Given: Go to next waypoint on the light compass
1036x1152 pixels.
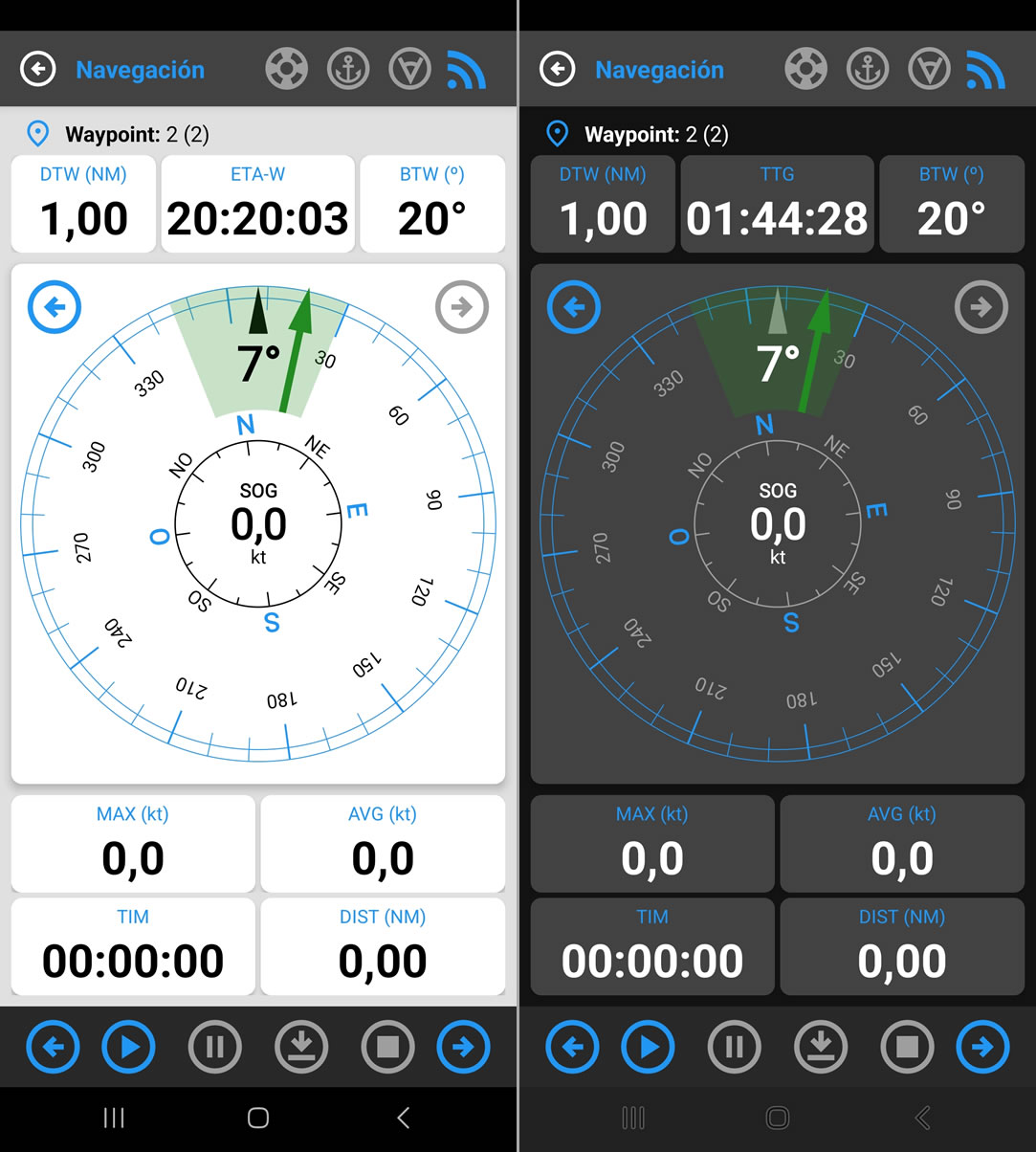Looking at the screenshot, I should tap(461, 307).
